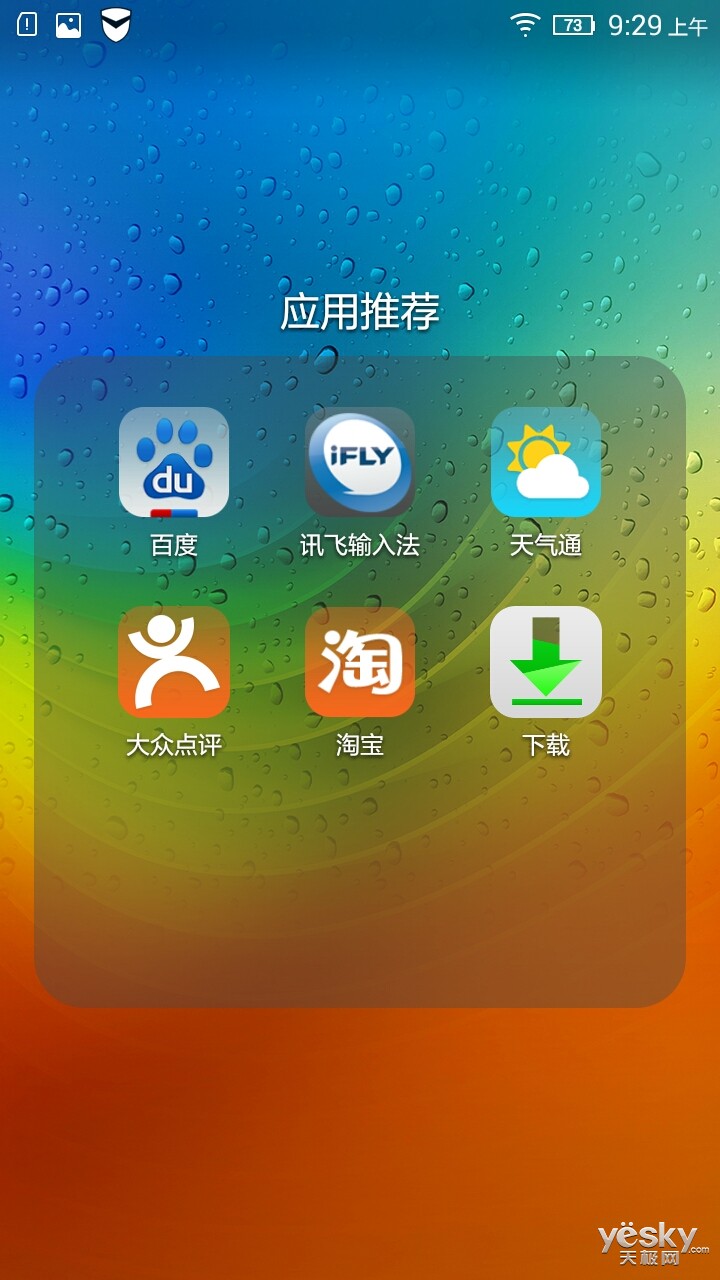Launch iFLY input method (讯飞输入法)
The image size is (720, 1280).
360,462
